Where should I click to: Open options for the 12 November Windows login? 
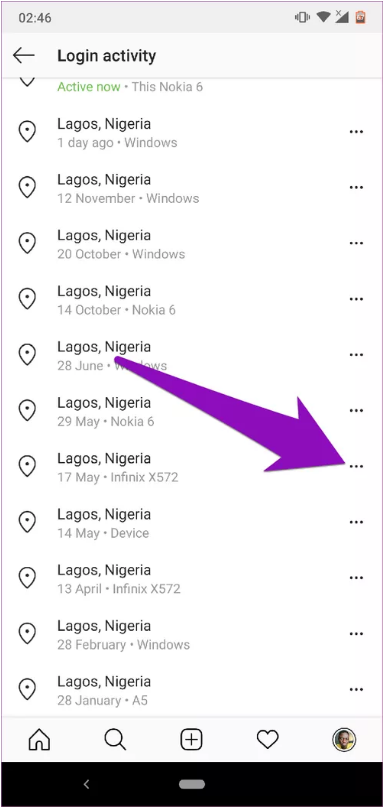click(x=356, y=187)
